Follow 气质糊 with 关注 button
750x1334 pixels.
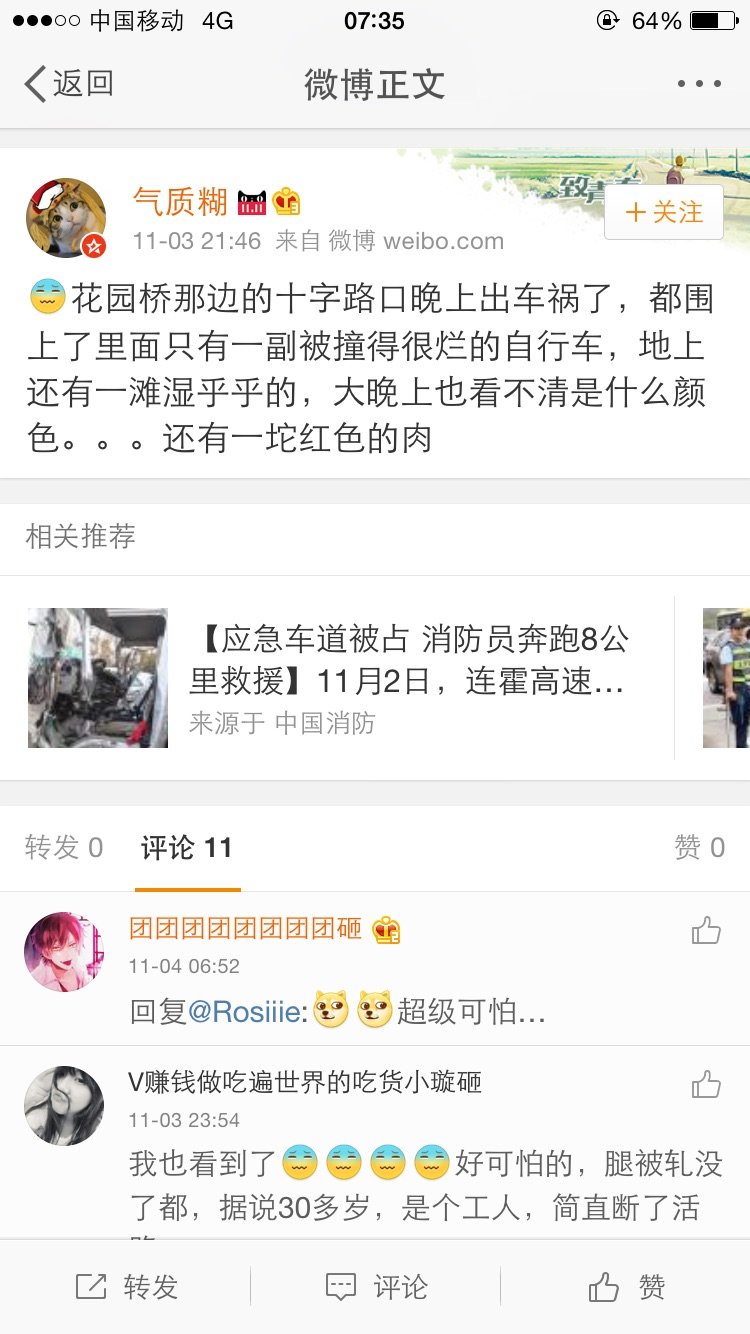664,212
